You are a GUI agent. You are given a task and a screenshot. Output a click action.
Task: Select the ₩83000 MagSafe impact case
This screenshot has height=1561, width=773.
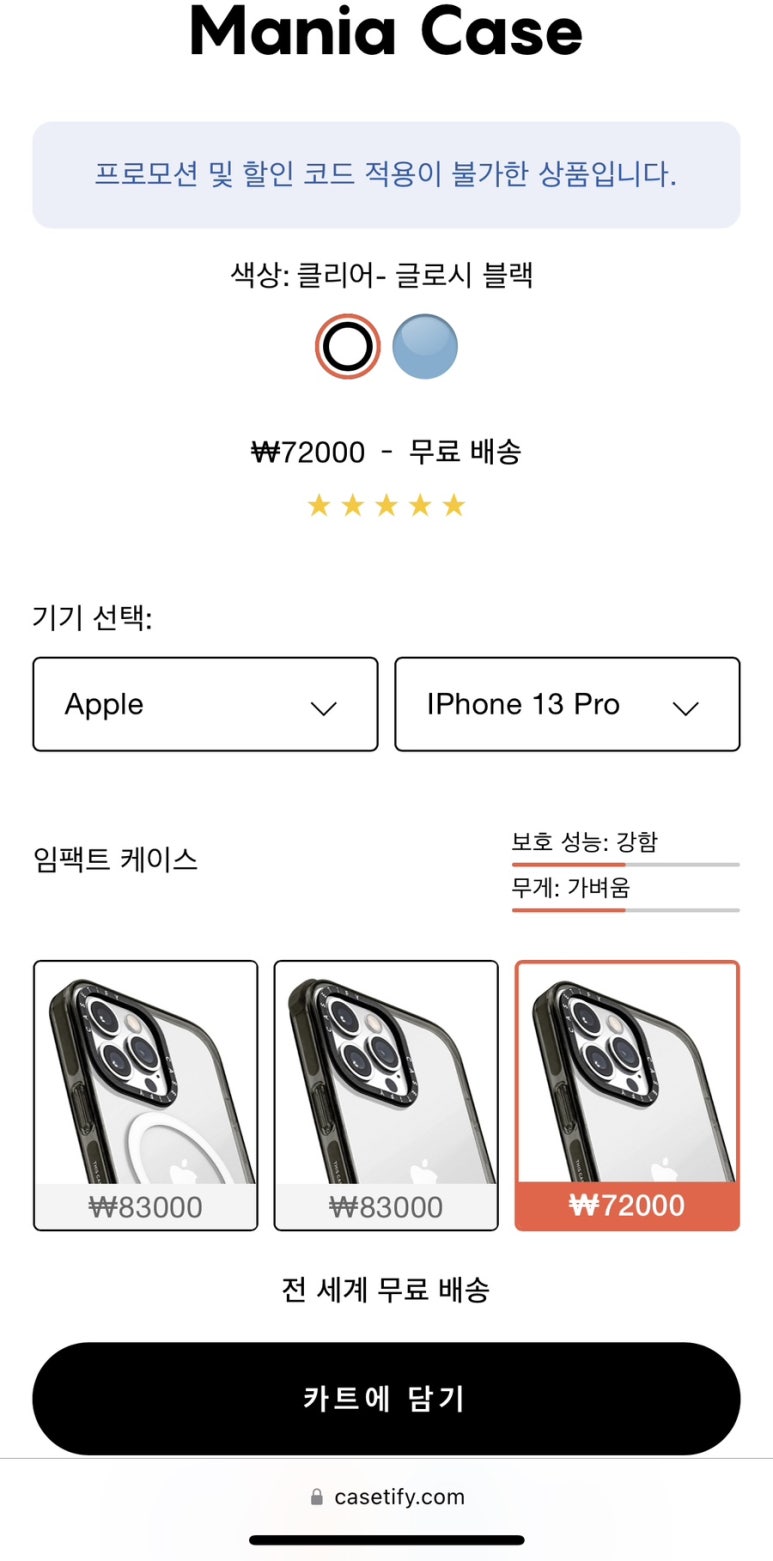[146, 1095]
